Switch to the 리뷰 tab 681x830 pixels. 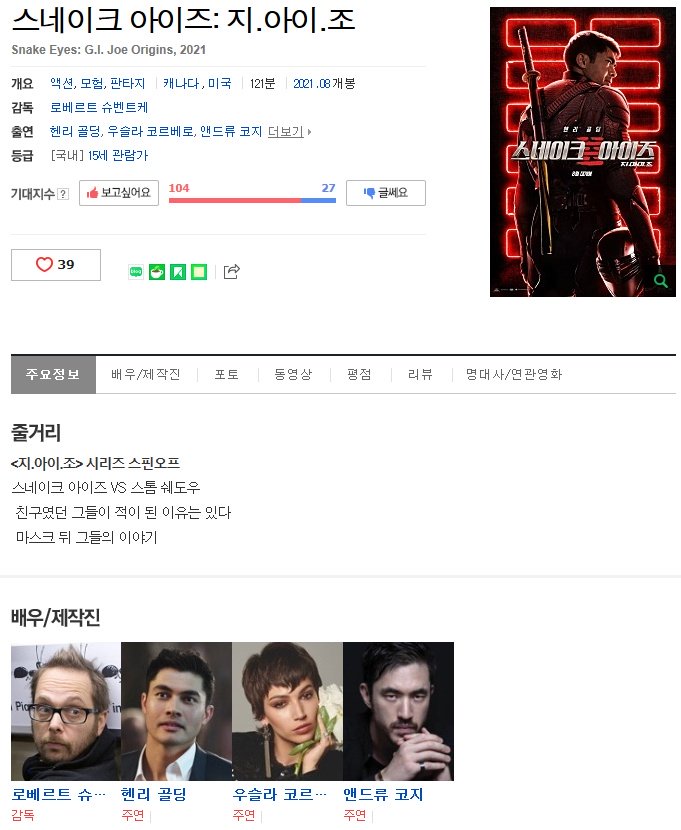click(x=420, y=374)
